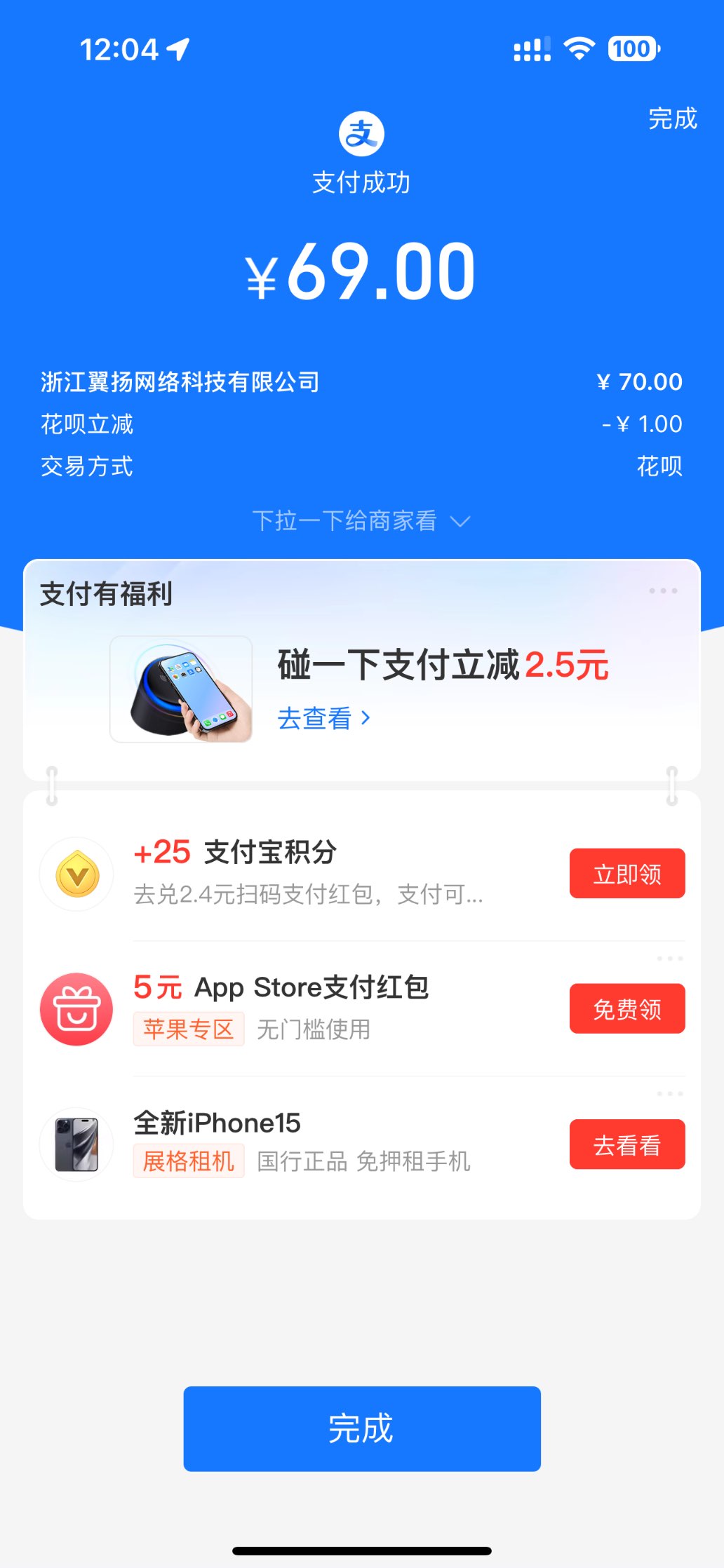Screen dimensions: 724x1568
Task: Open options dots above iPhone15 offer
Action: coord(669,1094)
